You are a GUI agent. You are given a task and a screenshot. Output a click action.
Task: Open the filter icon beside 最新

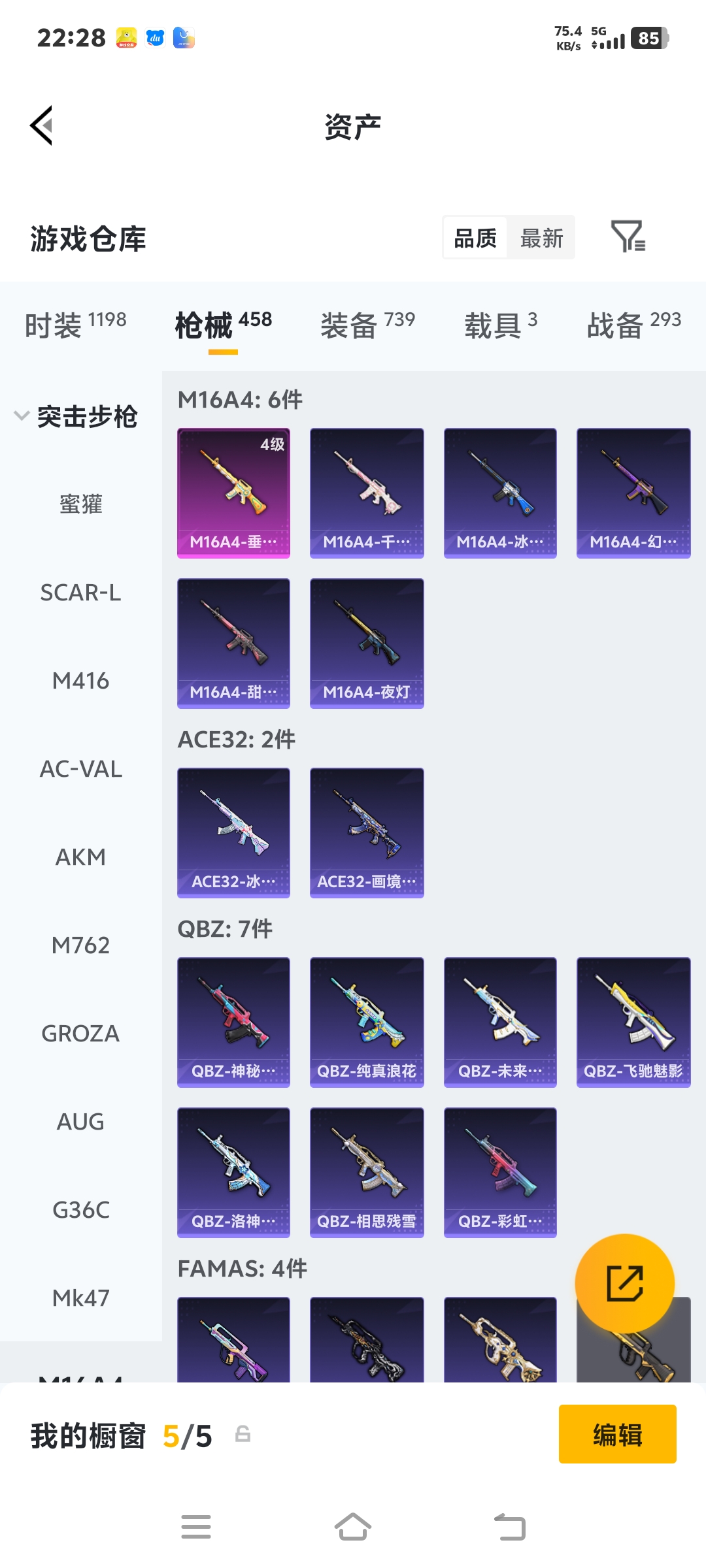628,237
